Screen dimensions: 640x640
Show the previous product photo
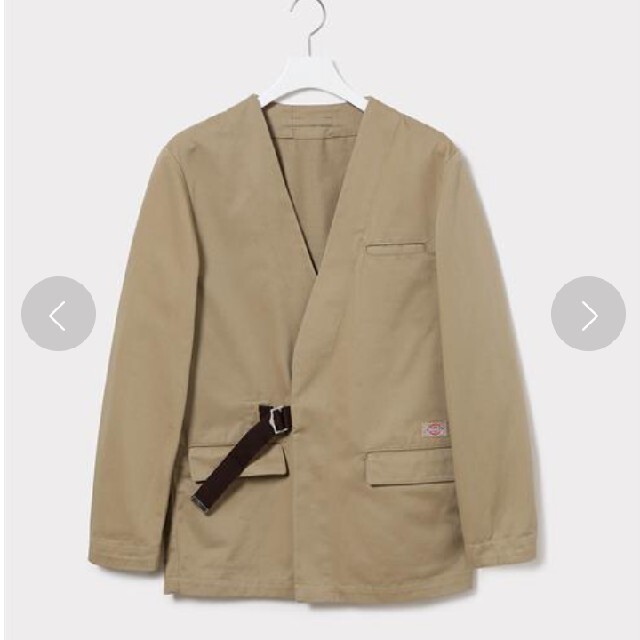click(x=58, y=314)
